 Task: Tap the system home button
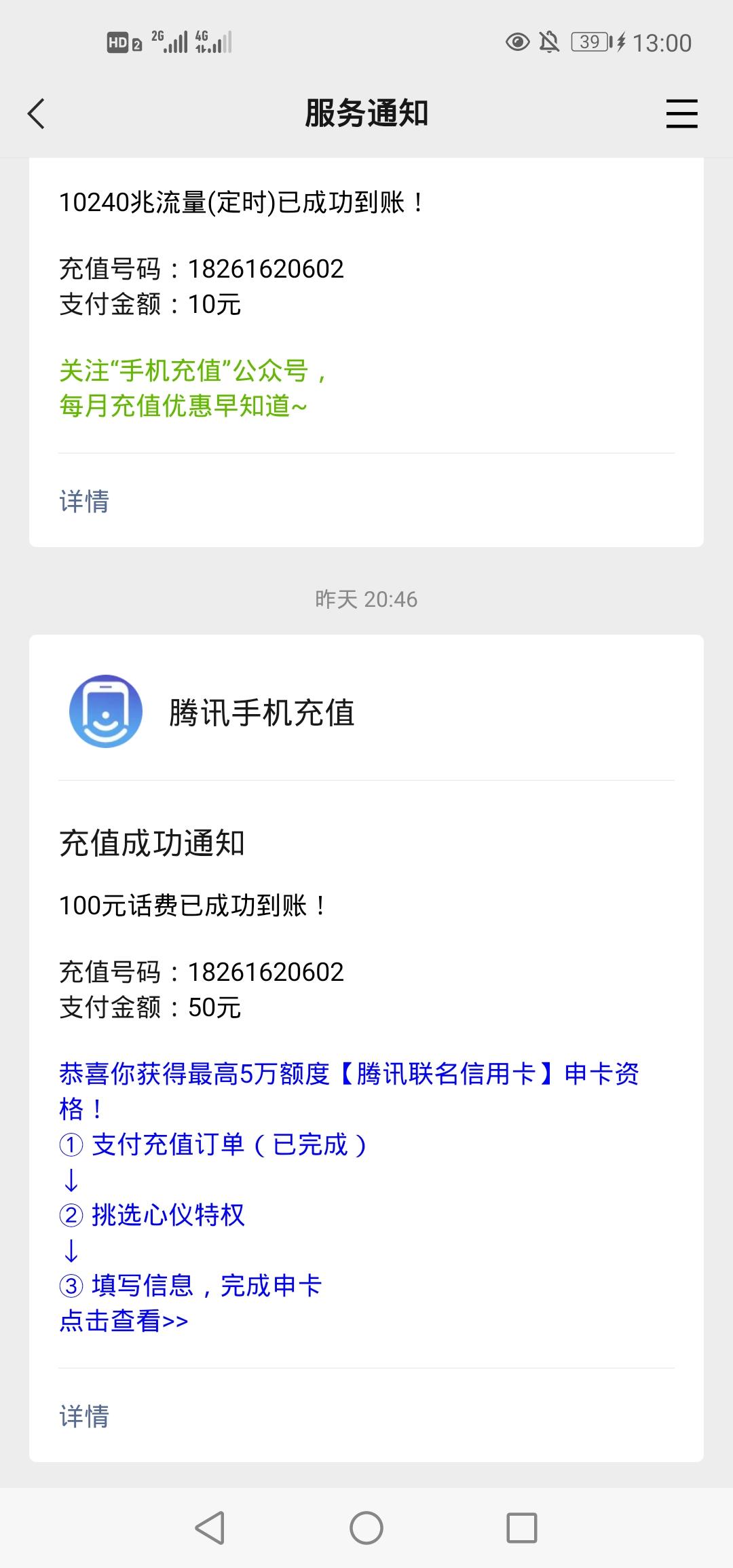(x=366, y=1528)
